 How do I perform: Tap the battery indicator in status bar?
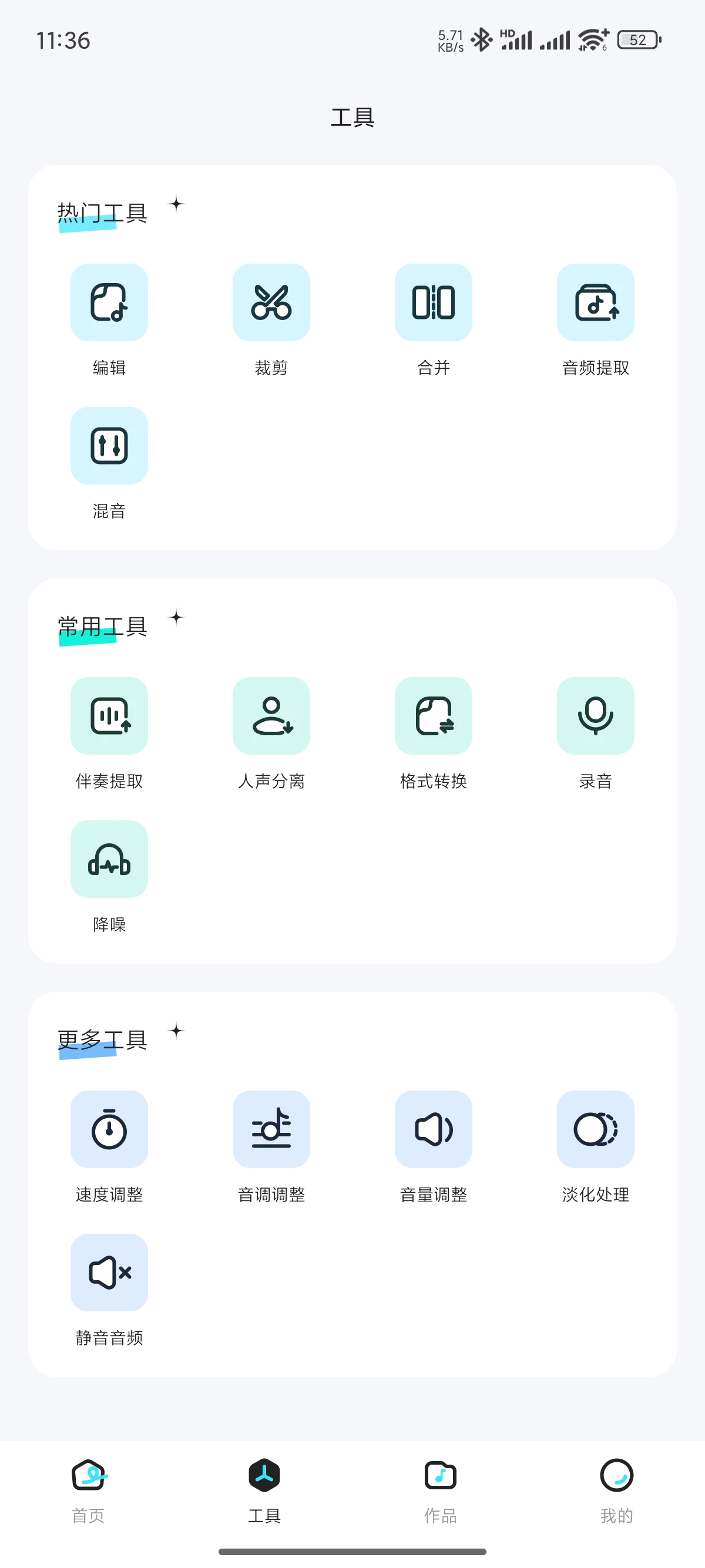[x=637, y=39]
